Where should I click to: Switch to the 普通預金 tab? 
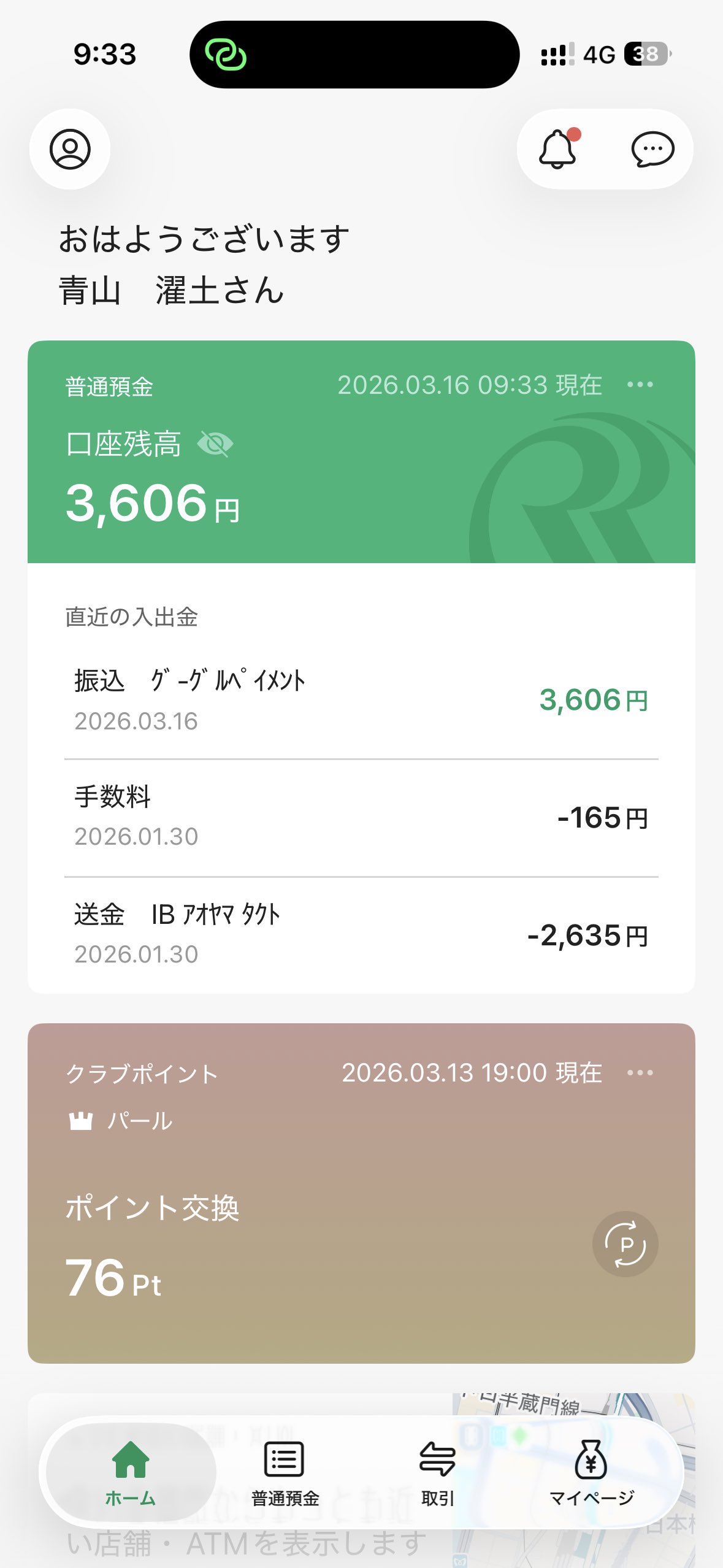285,1472
